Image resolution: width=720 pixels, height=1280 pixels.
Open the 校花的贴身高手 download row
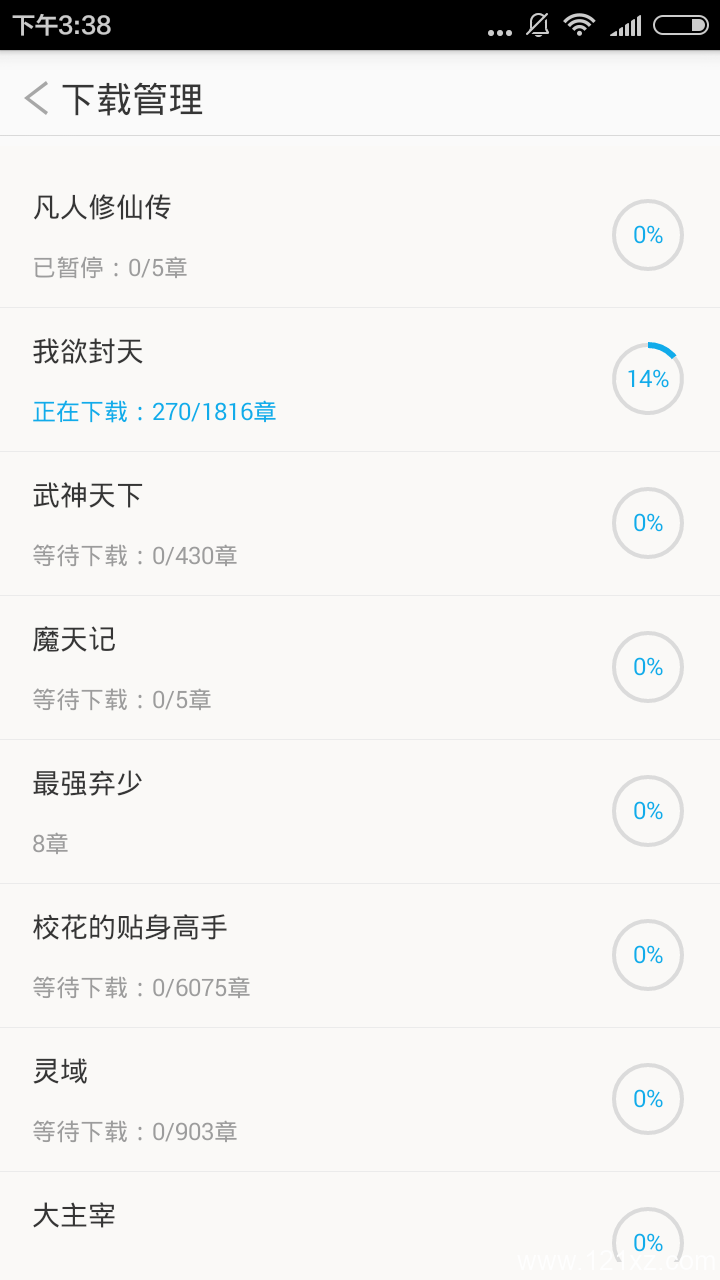(360, 956)
